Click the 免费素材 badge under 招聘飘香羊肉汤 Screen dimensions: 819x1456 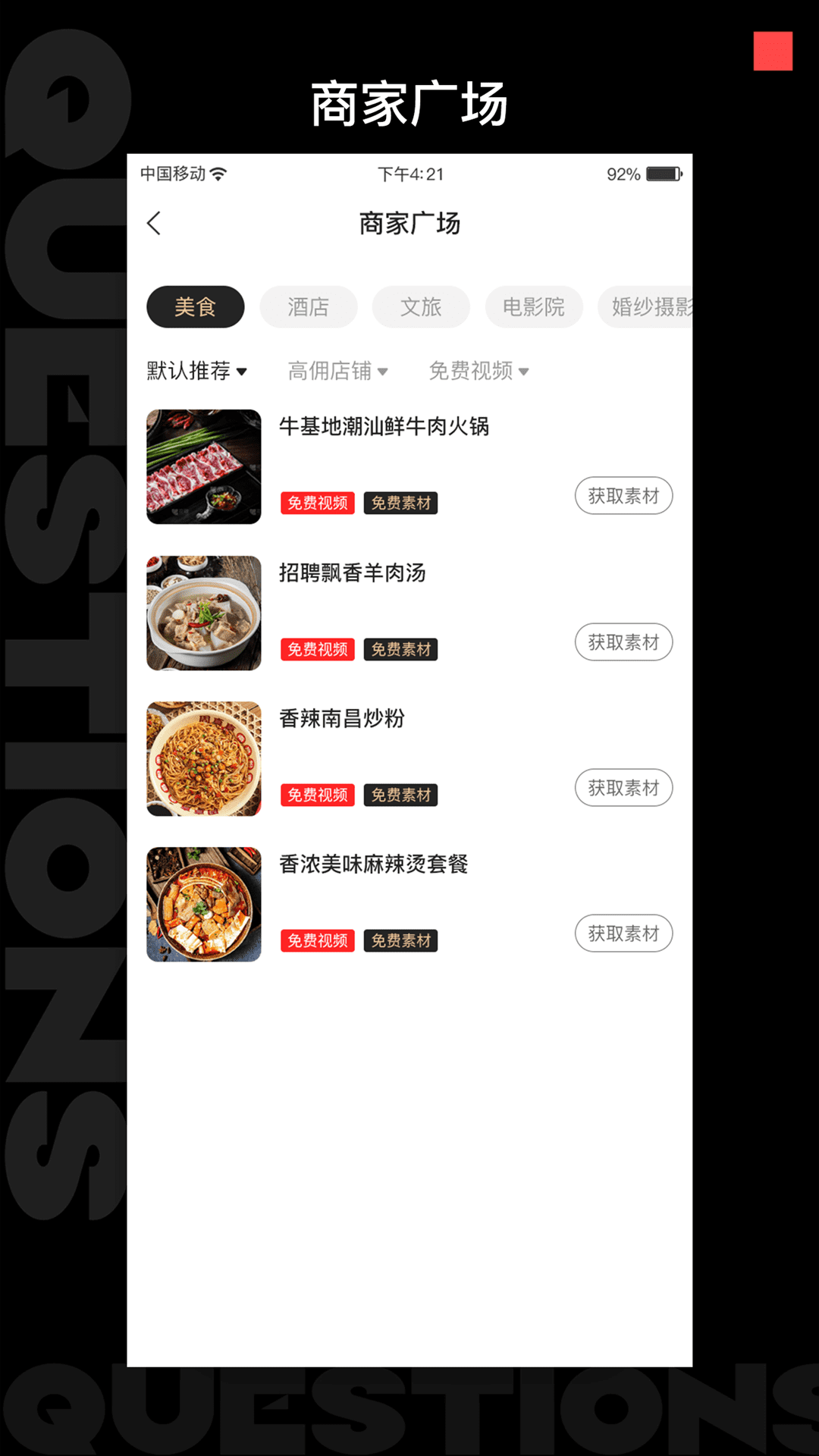click(401, 648)
